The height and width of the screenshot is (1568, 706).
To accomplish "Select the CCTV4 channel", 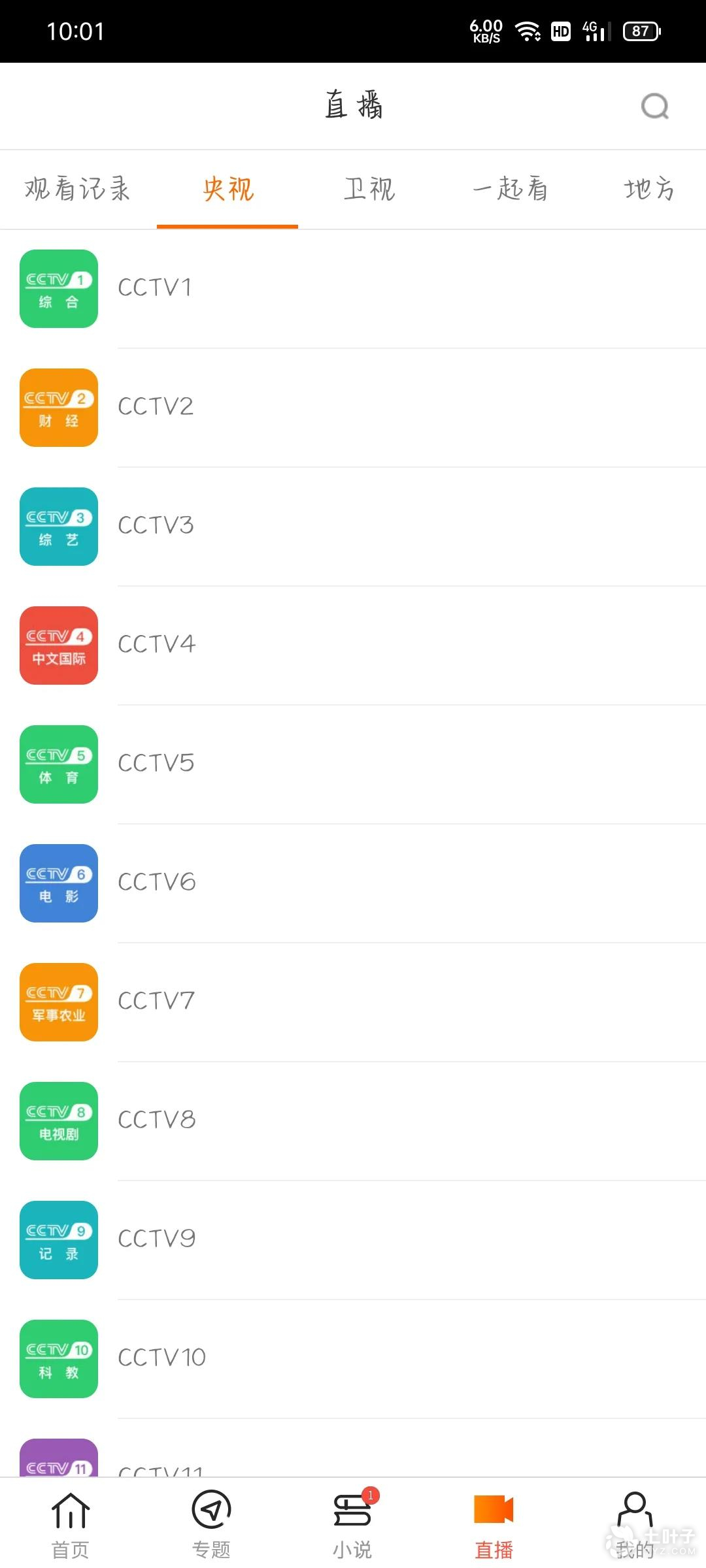I will pos(353,645).
